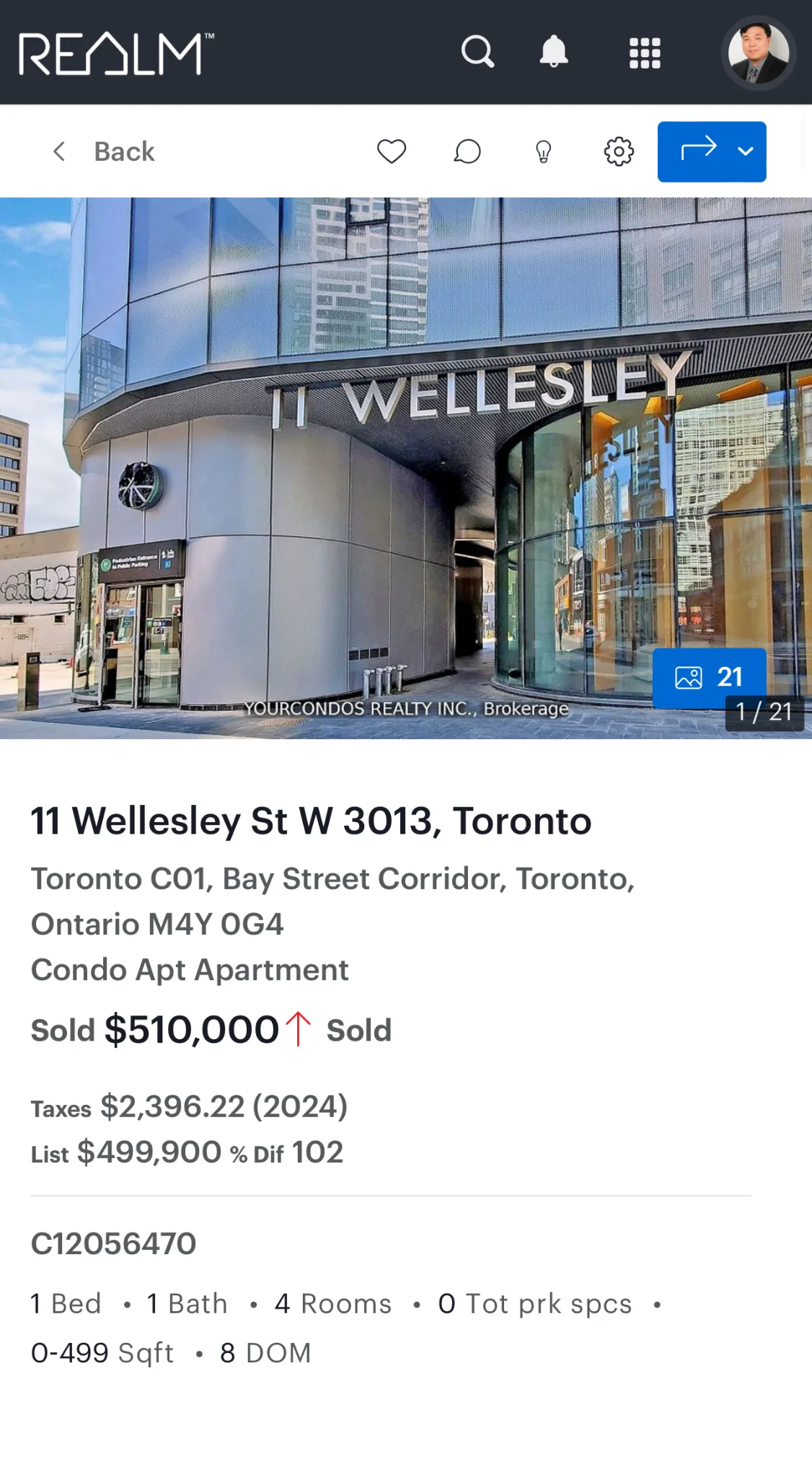
Task: Open the 11 Wellesley listing photo
Action: point(361,469)
